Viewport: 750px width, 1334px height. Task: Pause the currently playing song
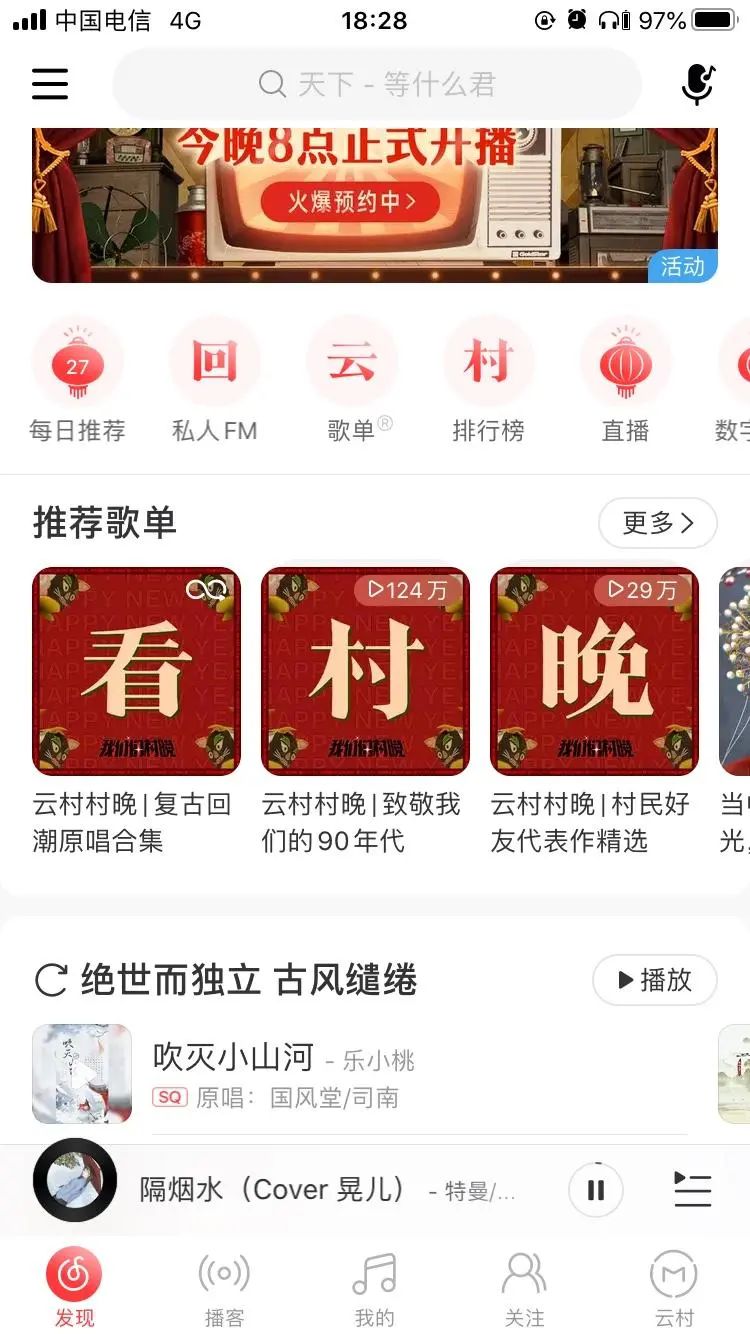(595, 1190)
